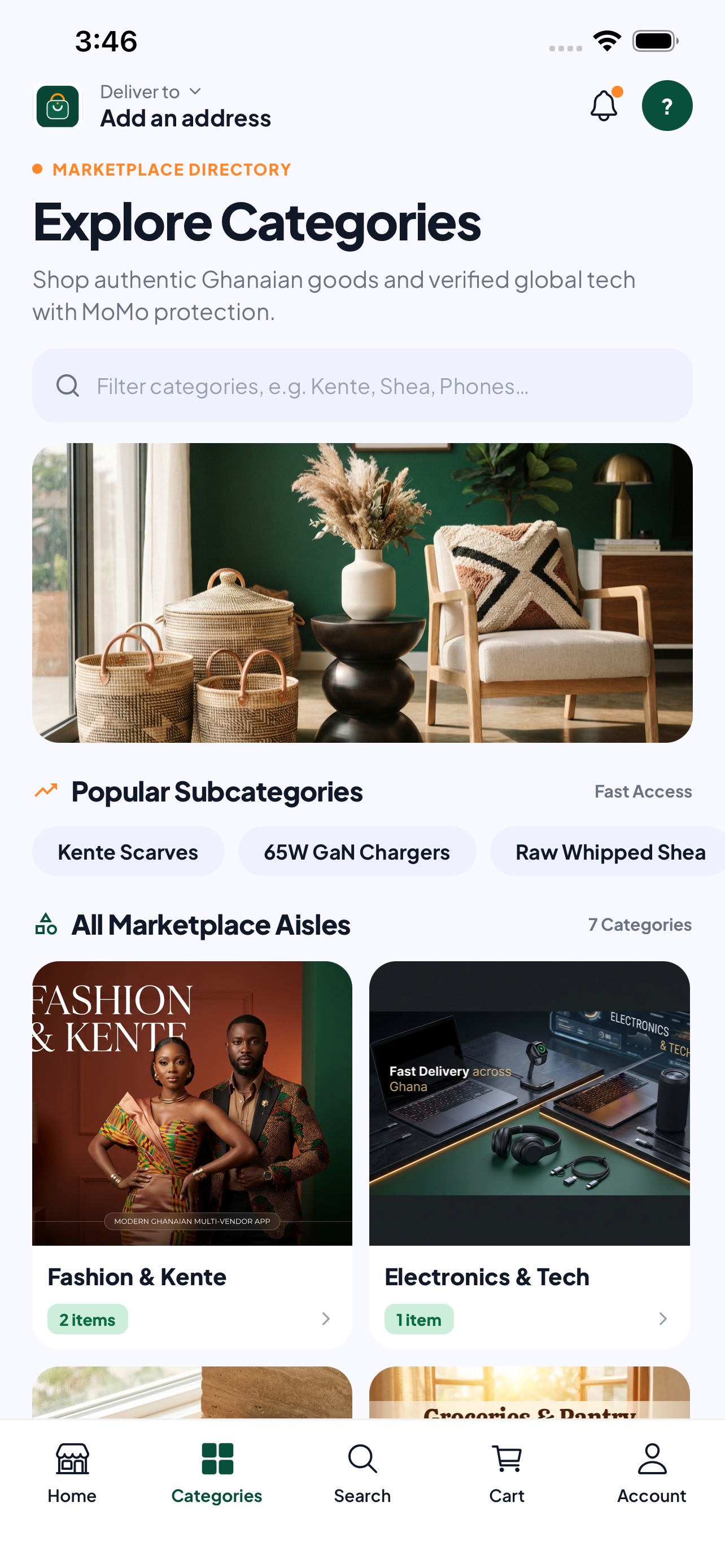The width and height of the screenshot is (725, 1568).
Task: Go to the Account tab
Action: tap(652, 1474)
